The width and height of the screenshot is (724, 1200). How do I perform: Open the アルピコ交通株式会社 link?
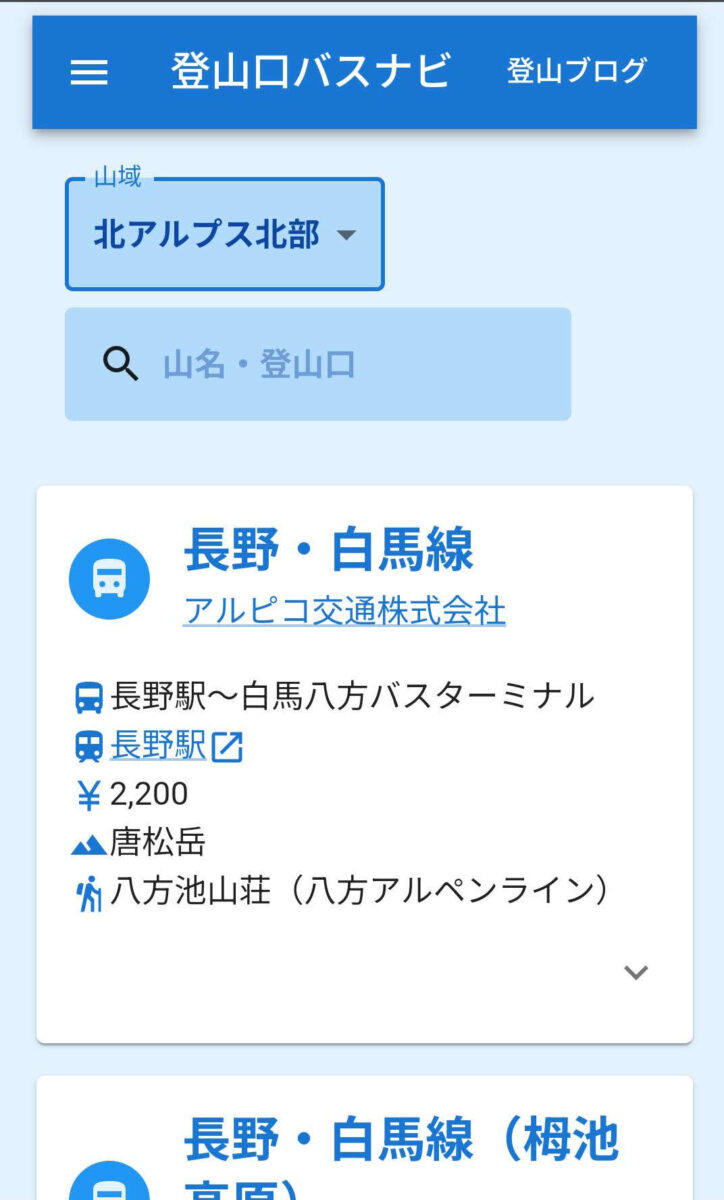344,610
